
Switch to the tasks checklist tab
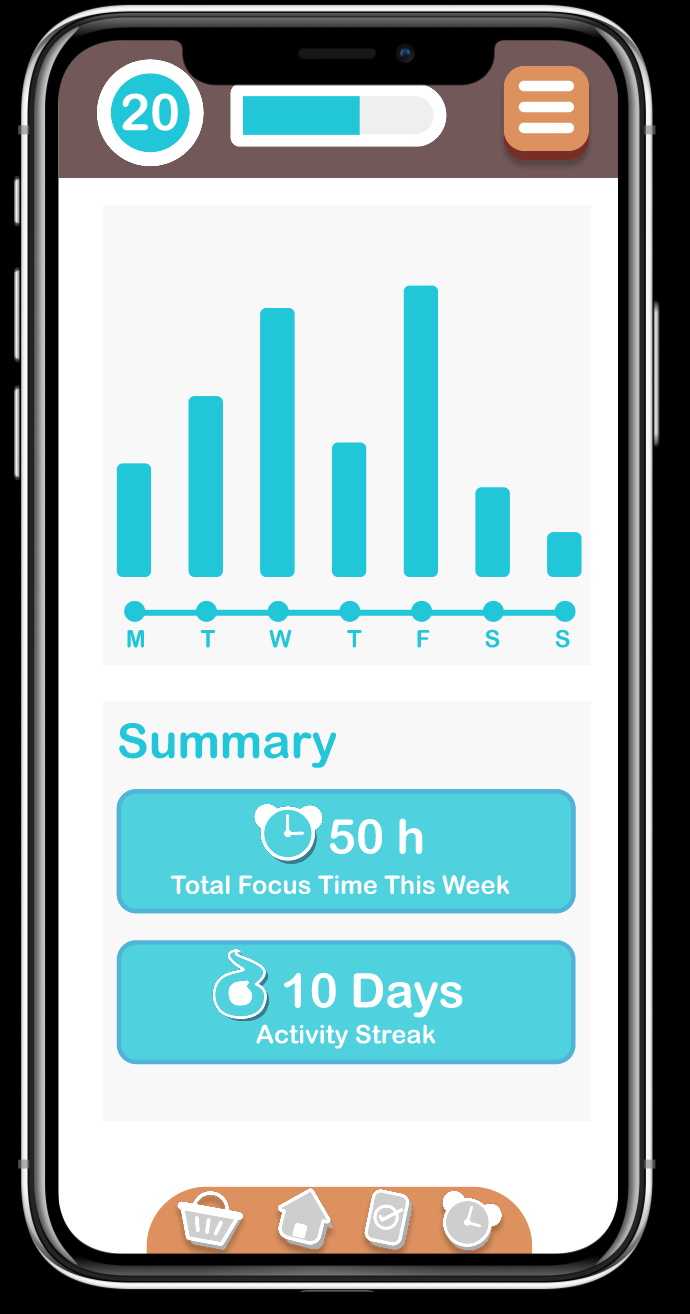(388, 1219)
